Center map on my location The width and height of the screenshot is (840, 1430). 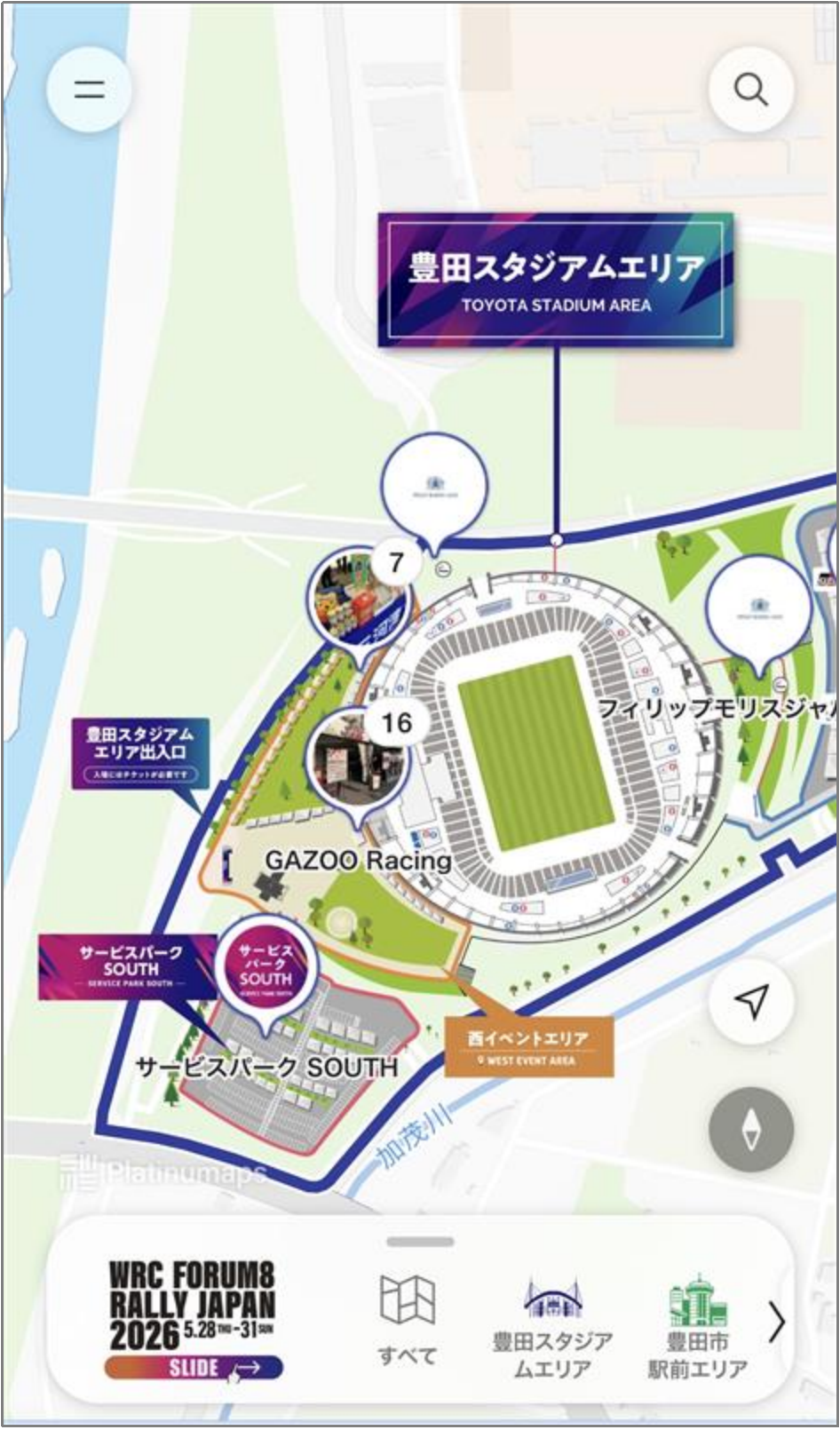pyautogui.click(x=750, y=1001)
